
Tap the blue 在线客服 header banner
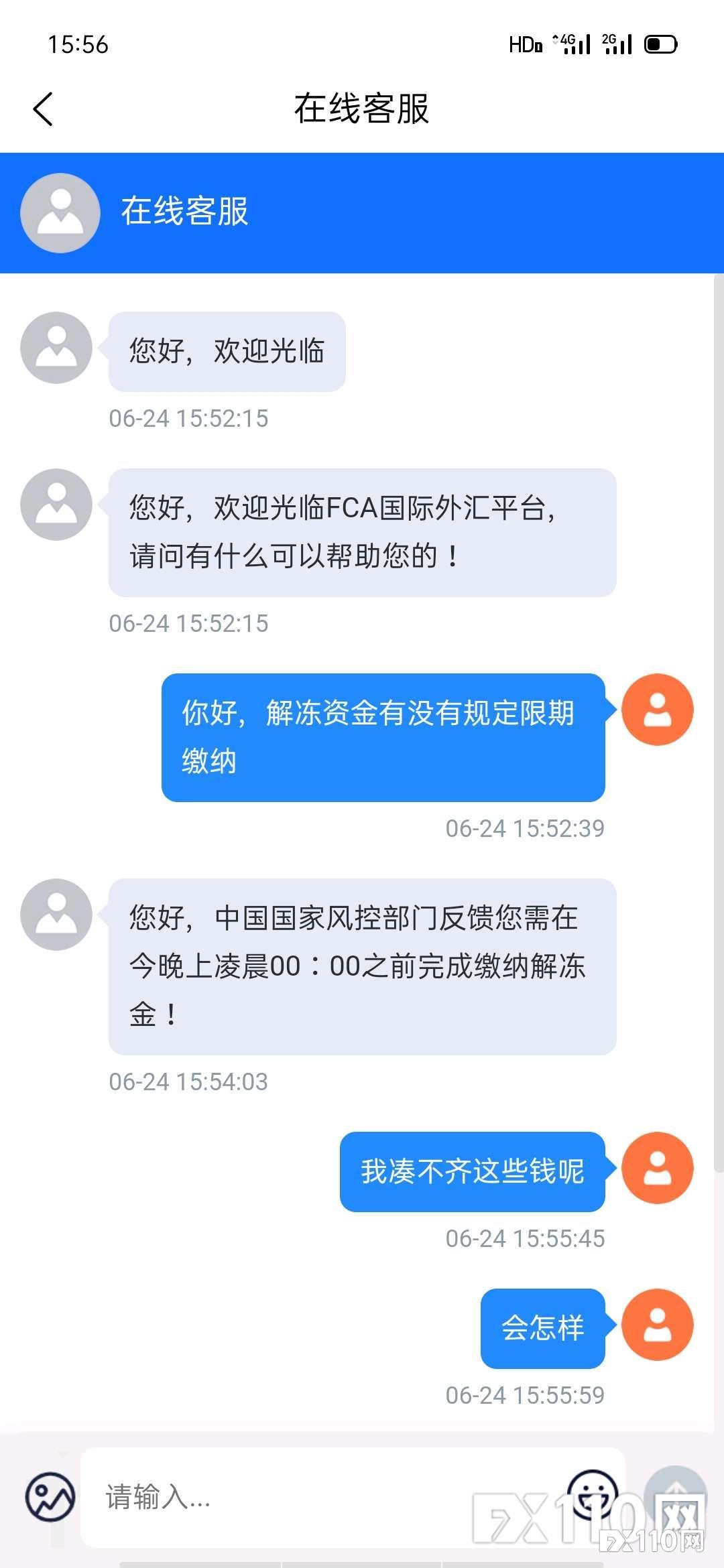pyautogui.click(x=362, y=213)
